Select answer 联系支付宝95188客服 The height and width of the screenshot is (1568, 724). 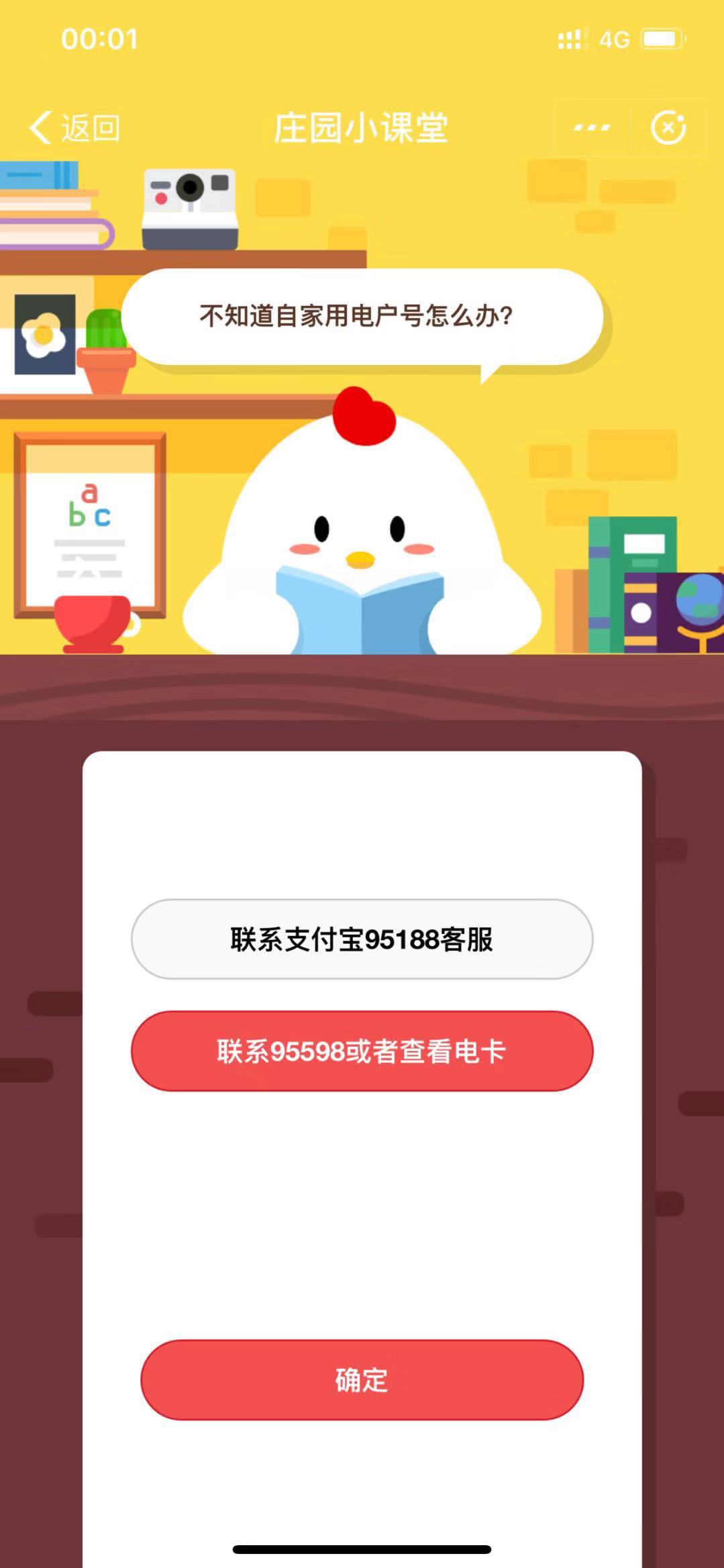point(362,939)
